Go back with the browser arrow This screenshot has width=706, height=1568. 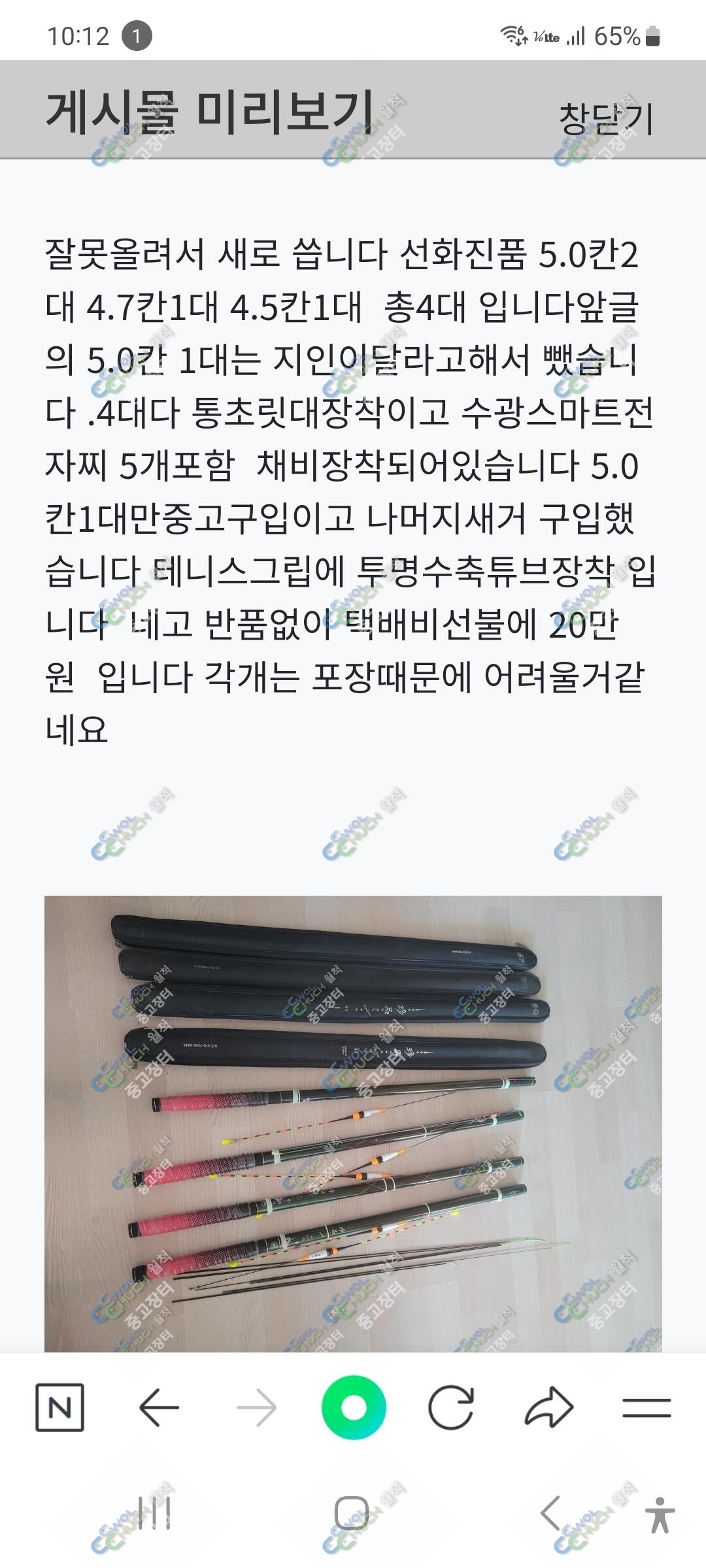[x=159, y=1407]
